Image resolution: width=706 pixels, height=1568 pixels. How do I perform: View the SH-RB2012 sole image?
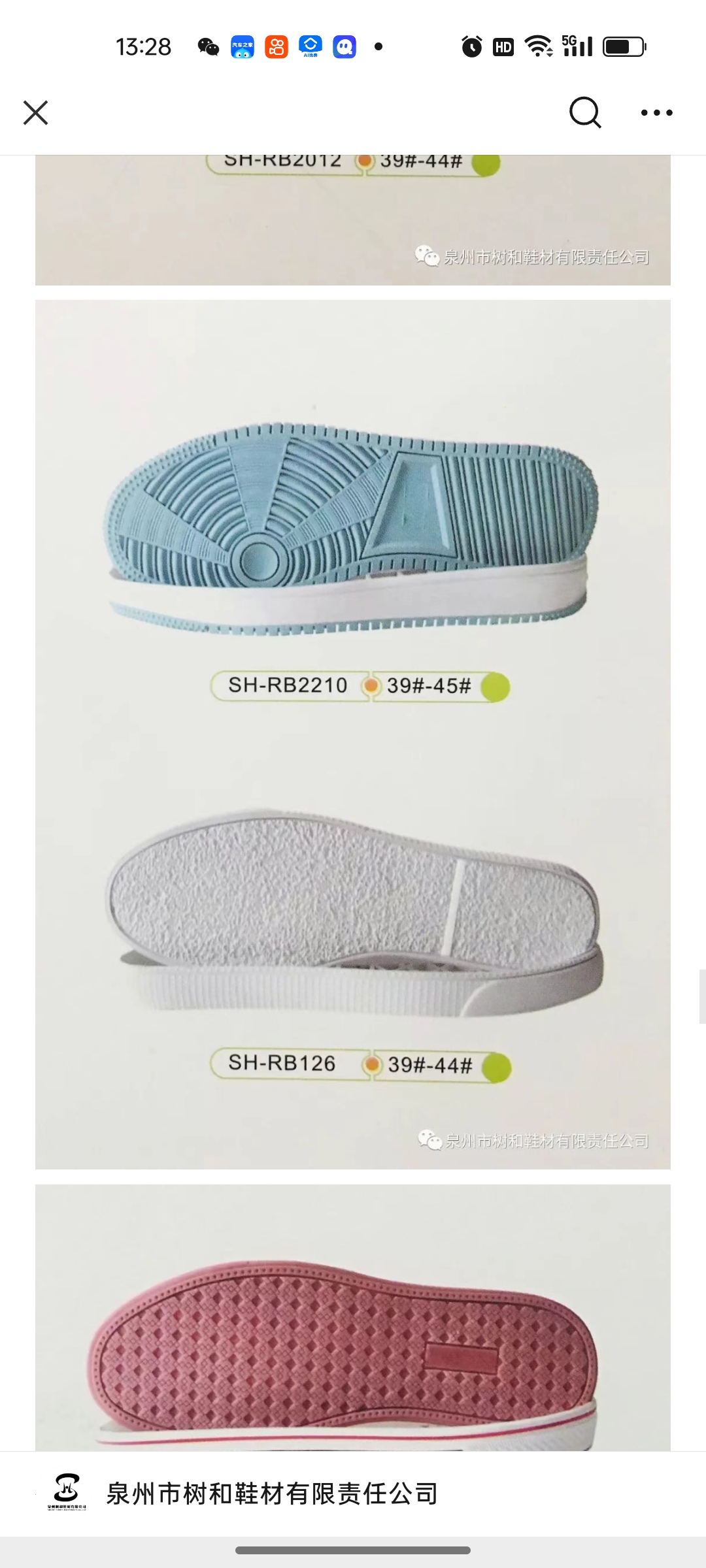pyautogui.click(x=353, y=220)
